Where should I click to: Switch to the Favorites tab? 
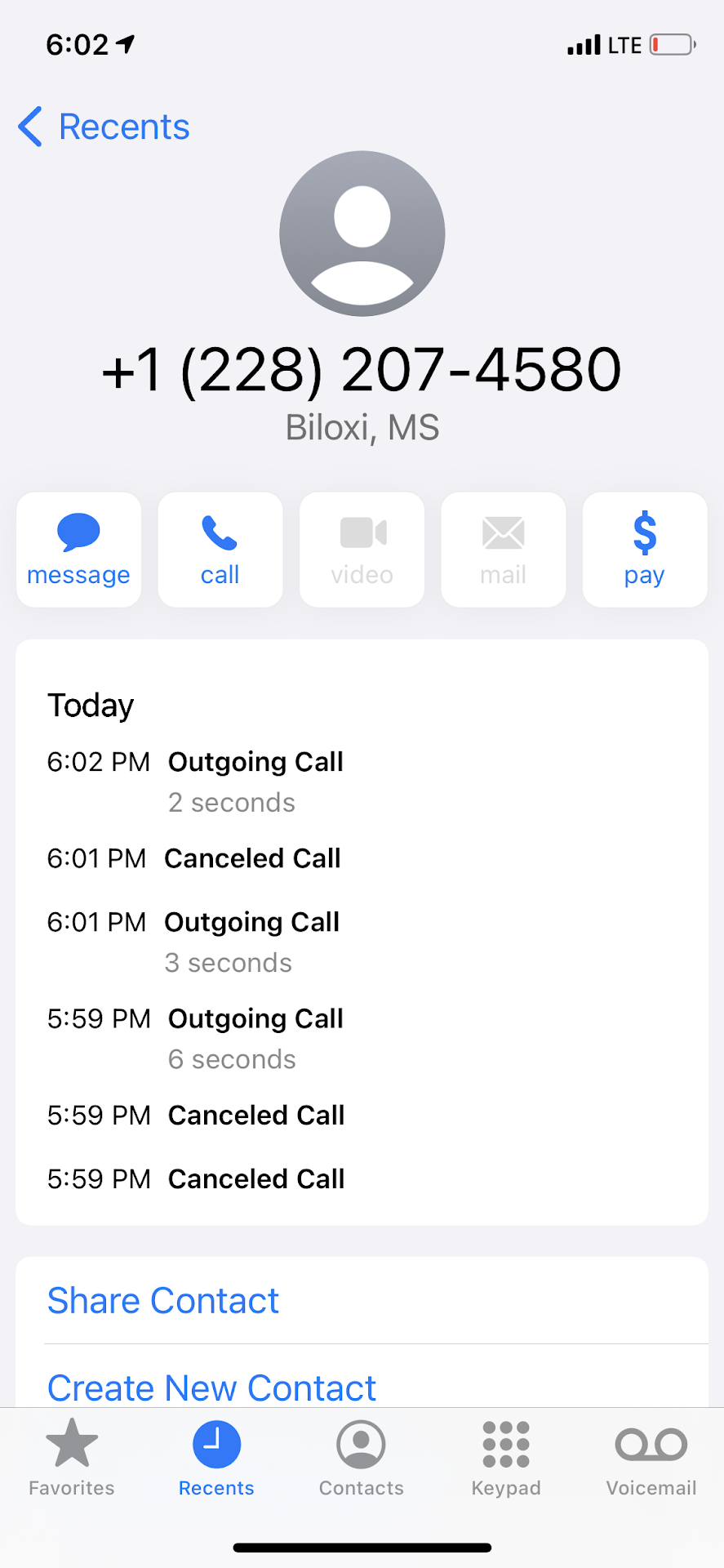72,1458
